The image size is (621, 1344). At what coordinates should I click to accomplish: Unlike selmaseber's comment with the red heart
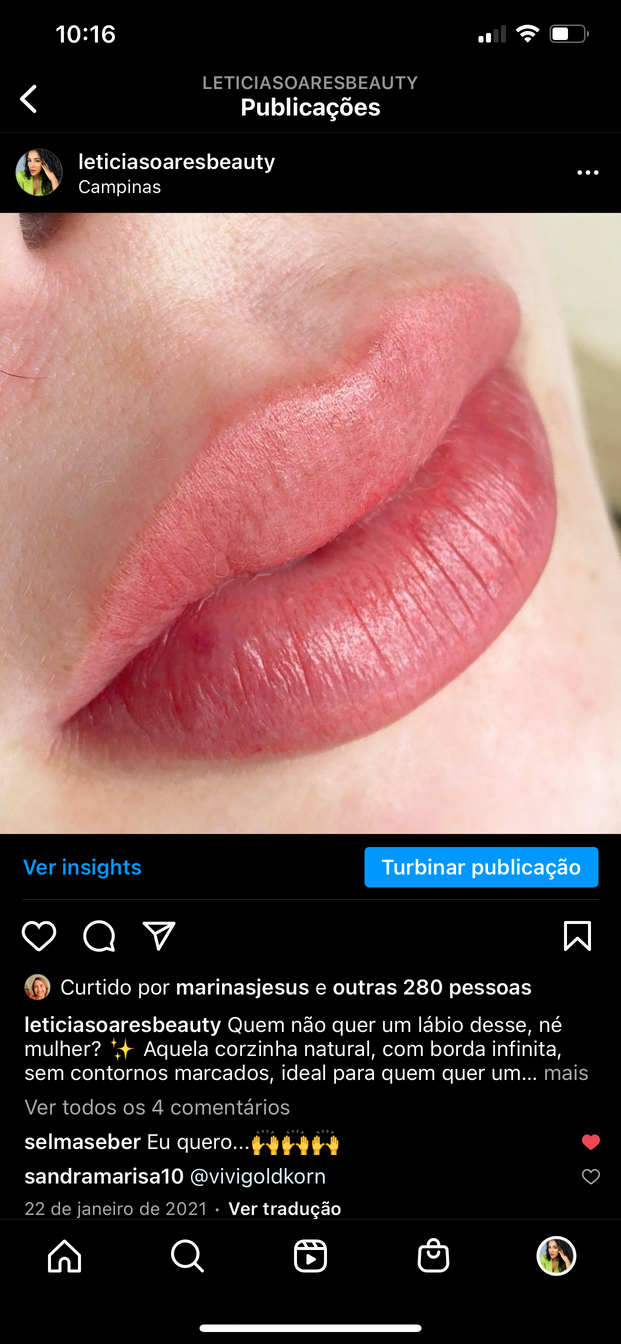tap(590, 1142)
